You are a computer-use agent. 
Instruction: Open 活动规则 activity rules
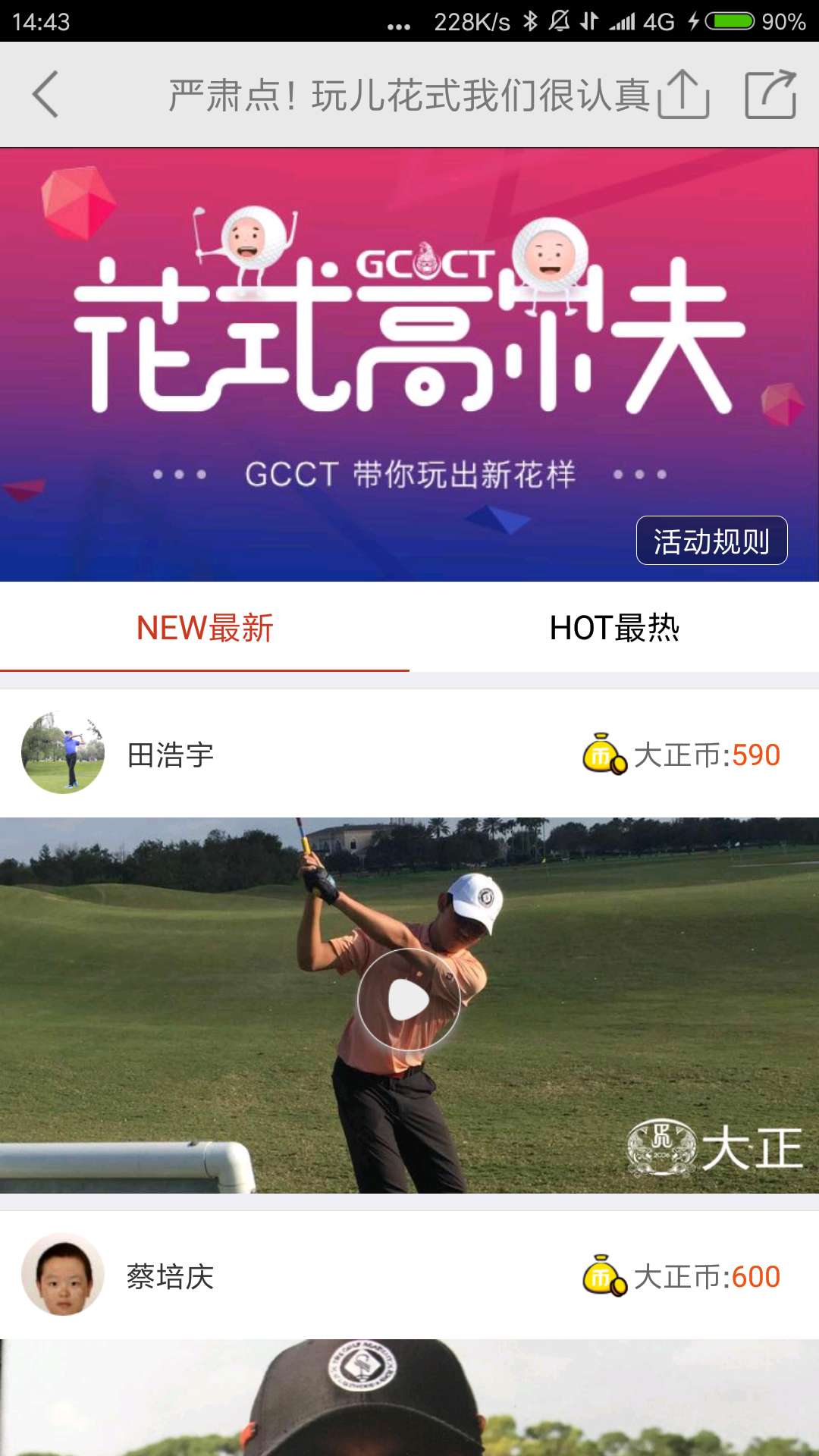pos(711,541)
